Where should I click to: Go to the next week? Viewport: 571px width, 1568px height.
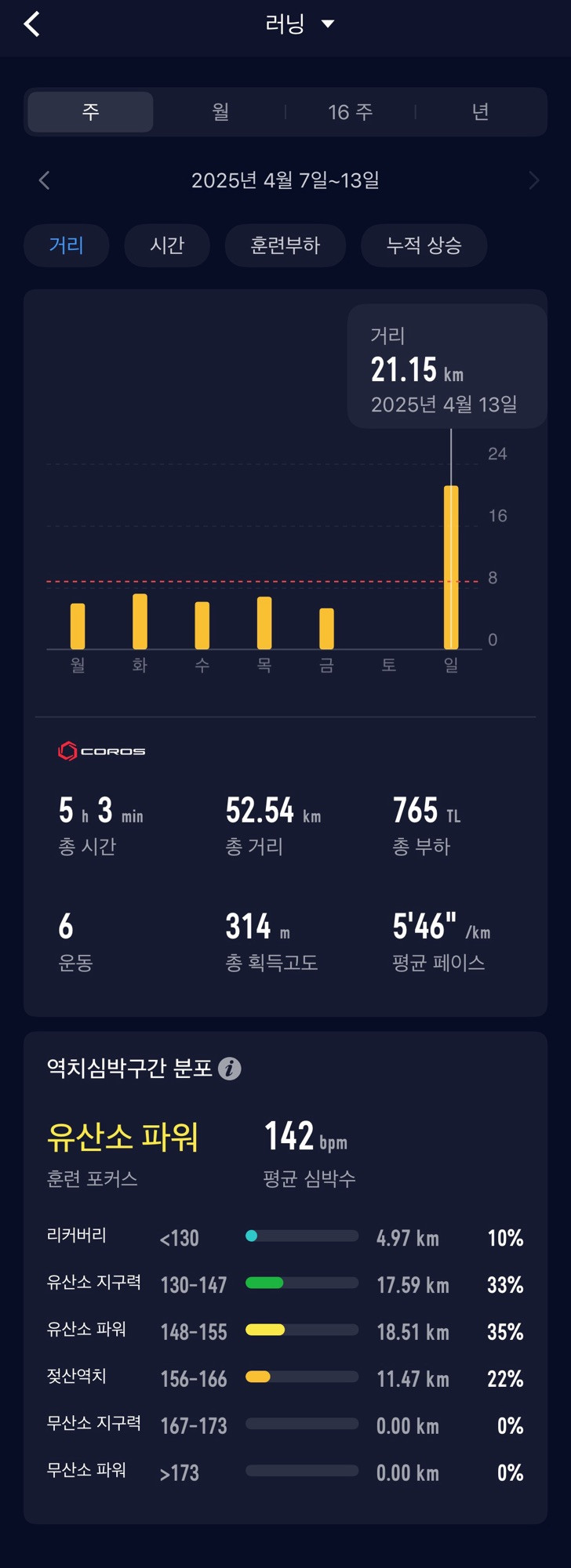534,180
